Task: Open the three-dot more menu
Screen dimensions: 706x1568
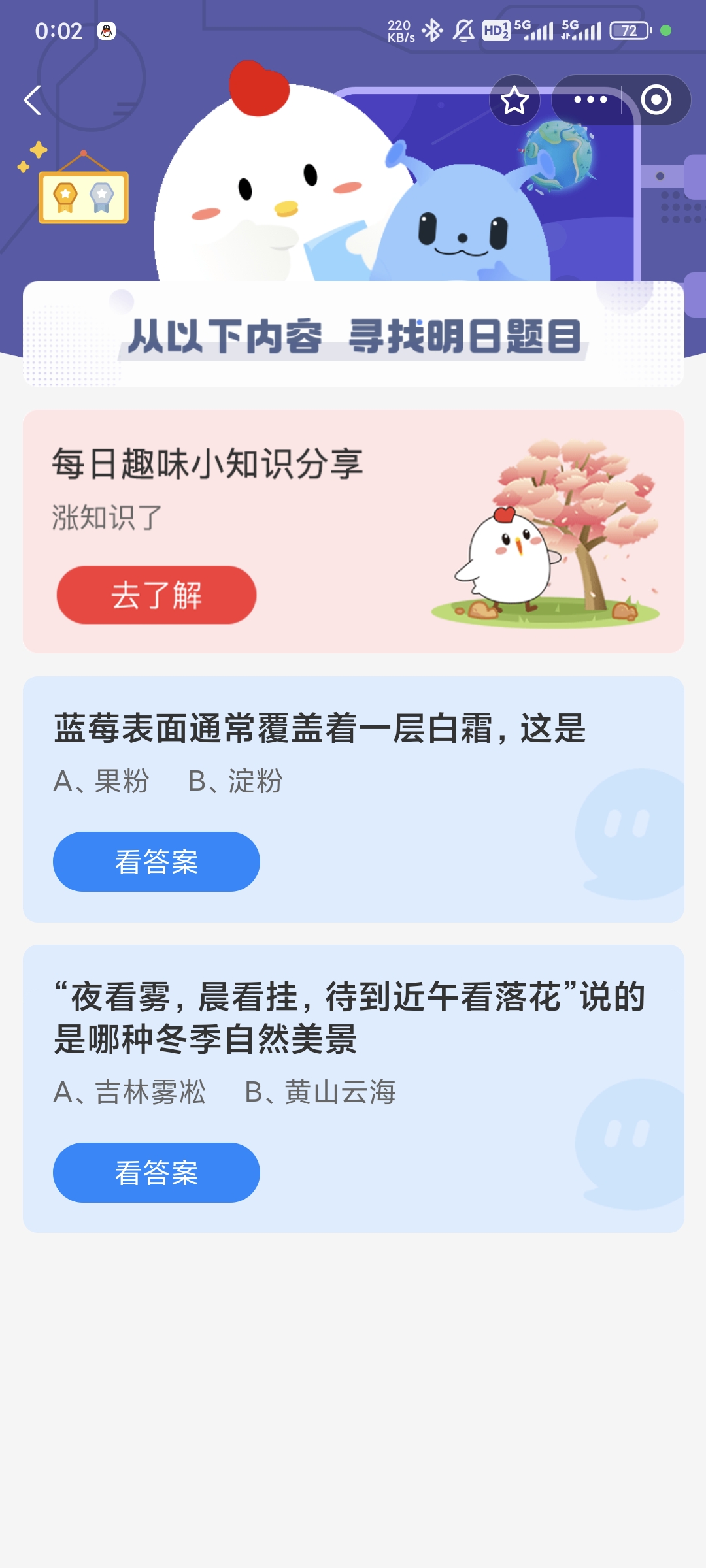Action: (x=590, y=100)
